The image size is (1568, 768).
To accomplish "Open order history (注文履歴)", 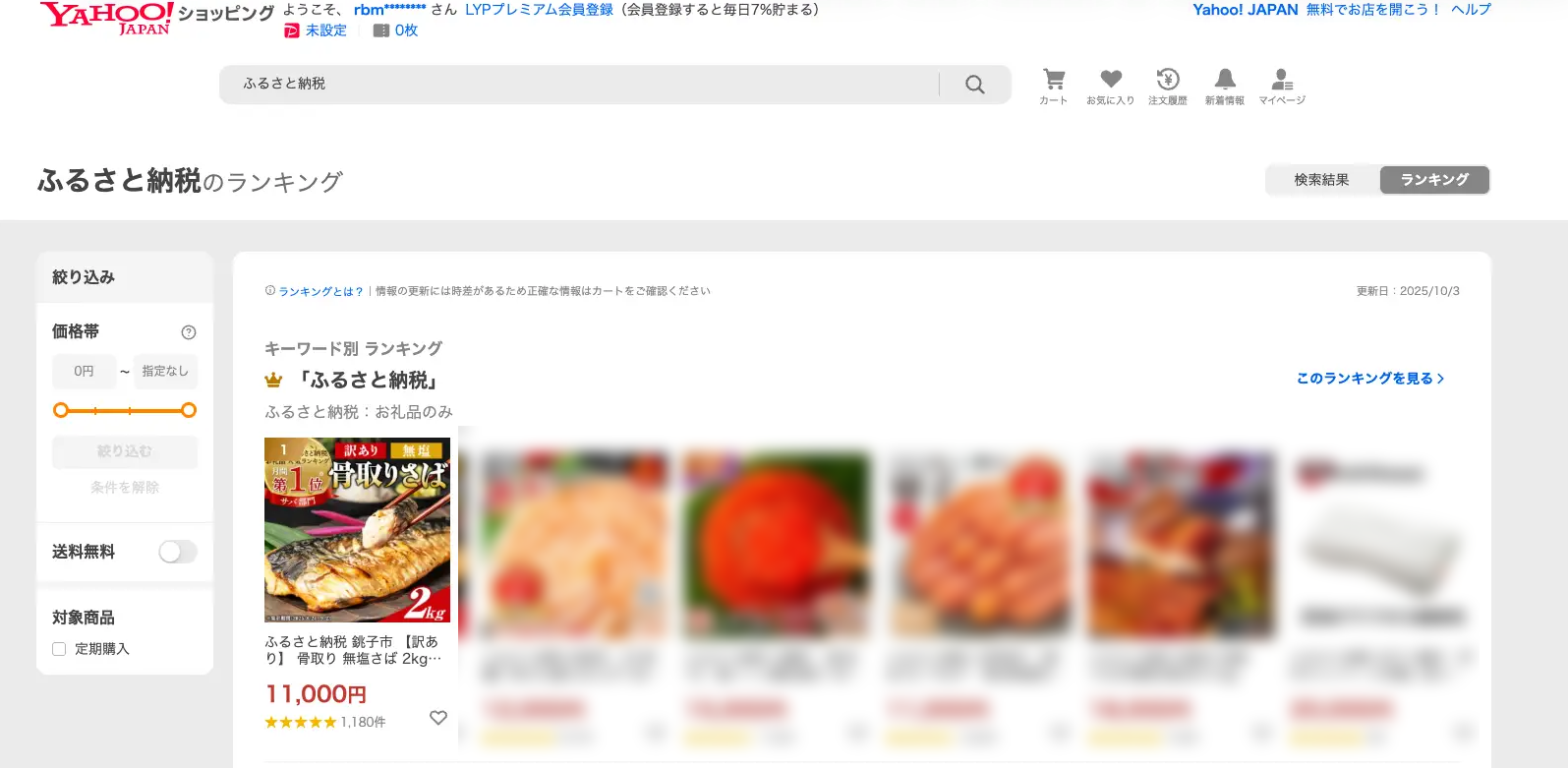I will pyautogui.click(x=1167, y=86).
